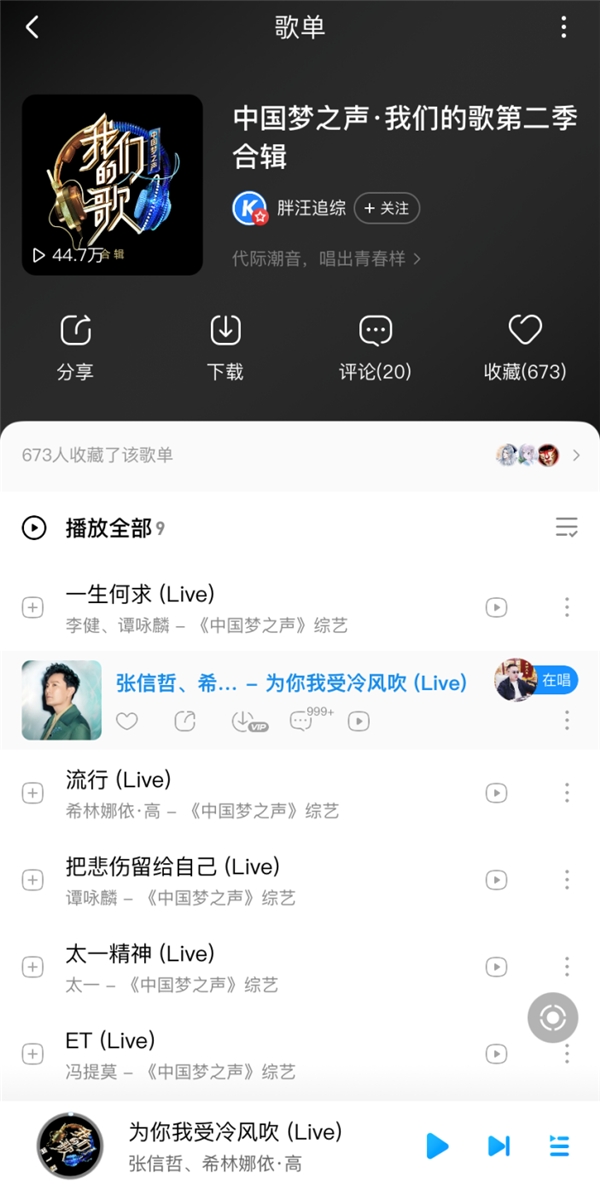The image size is (600, 1201).
Task: Open multi-select list management icon
Action: [566, 528]
